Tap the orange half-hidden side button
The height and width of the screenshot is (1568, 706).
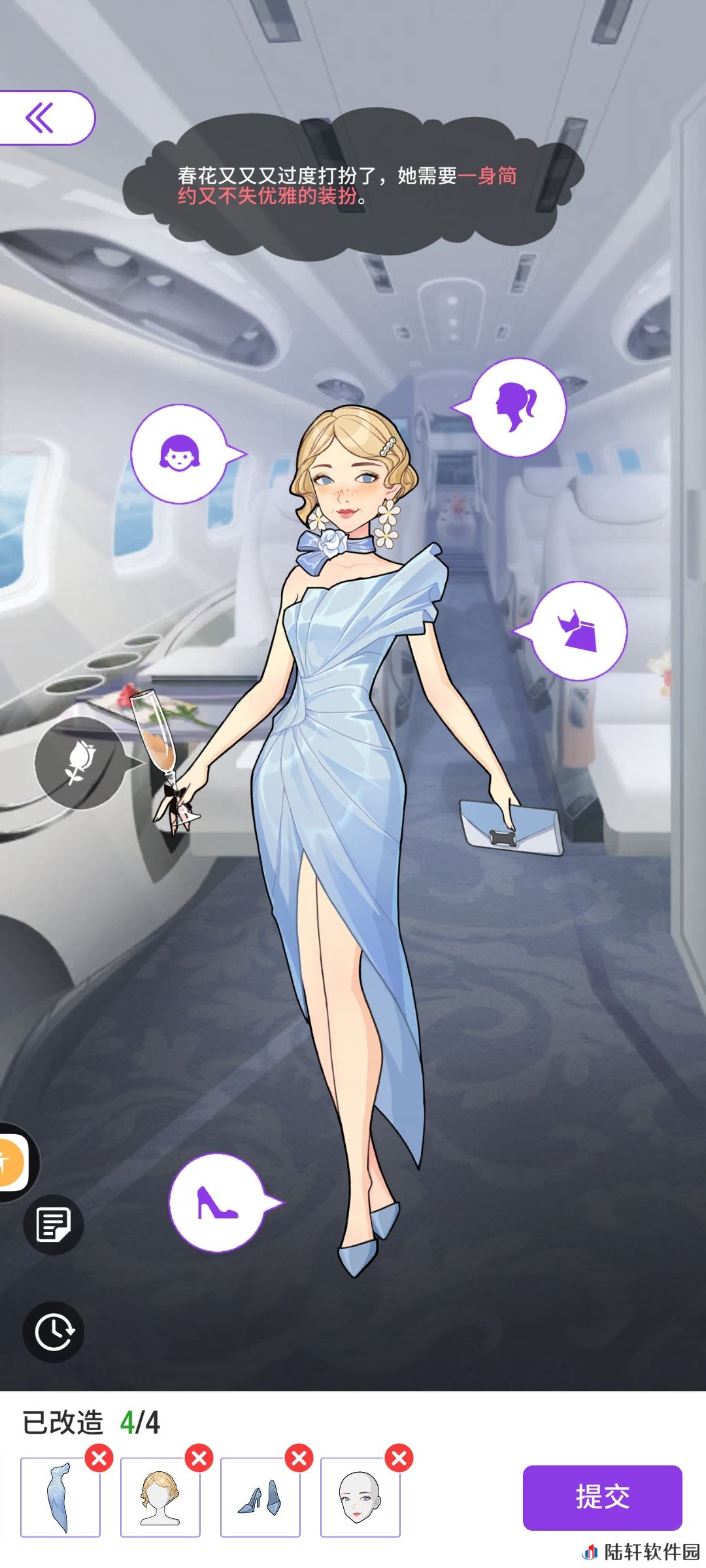point(12,1162)
